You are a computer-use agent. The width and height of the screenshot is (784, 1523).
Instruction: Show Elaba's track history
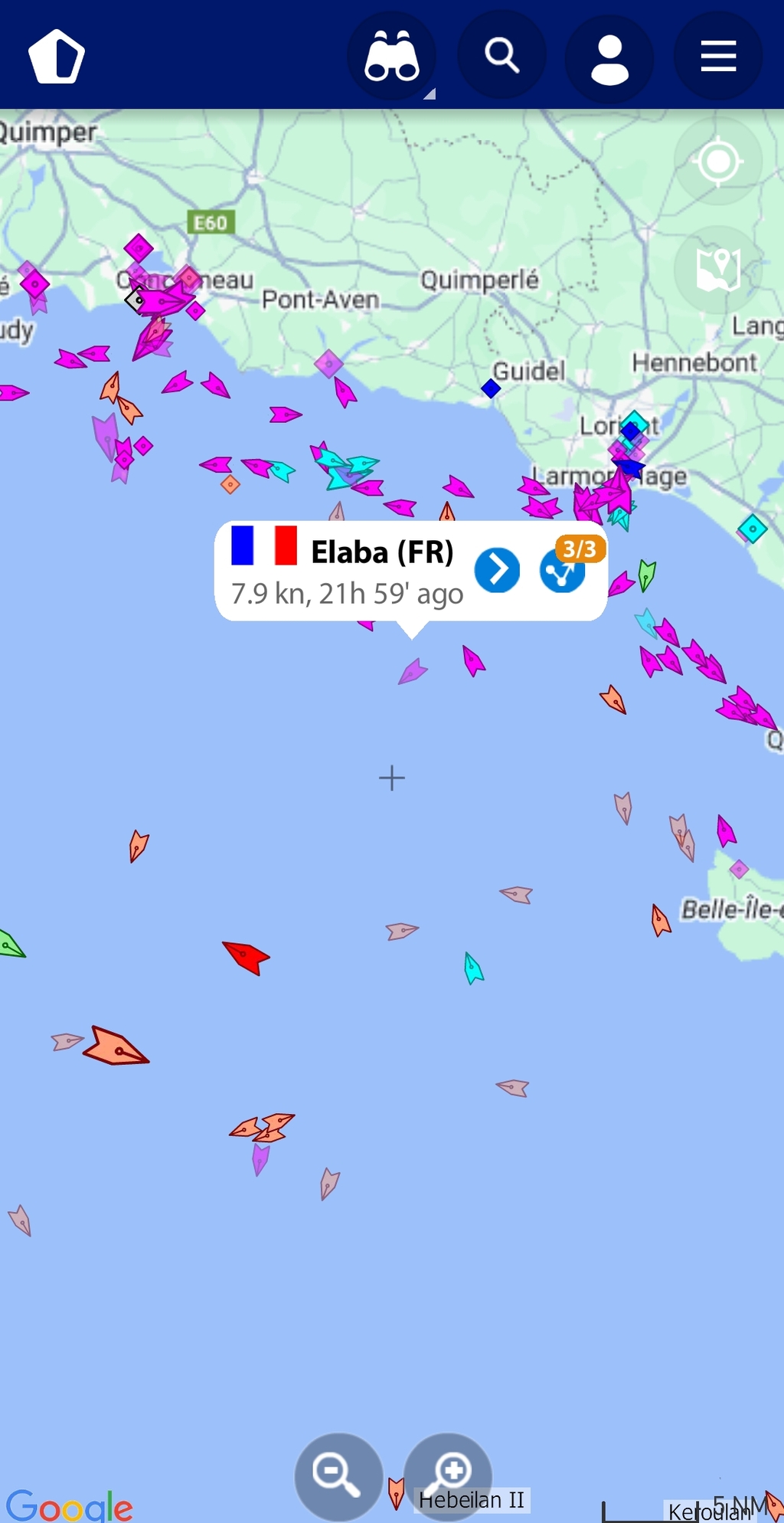[563, 572]
